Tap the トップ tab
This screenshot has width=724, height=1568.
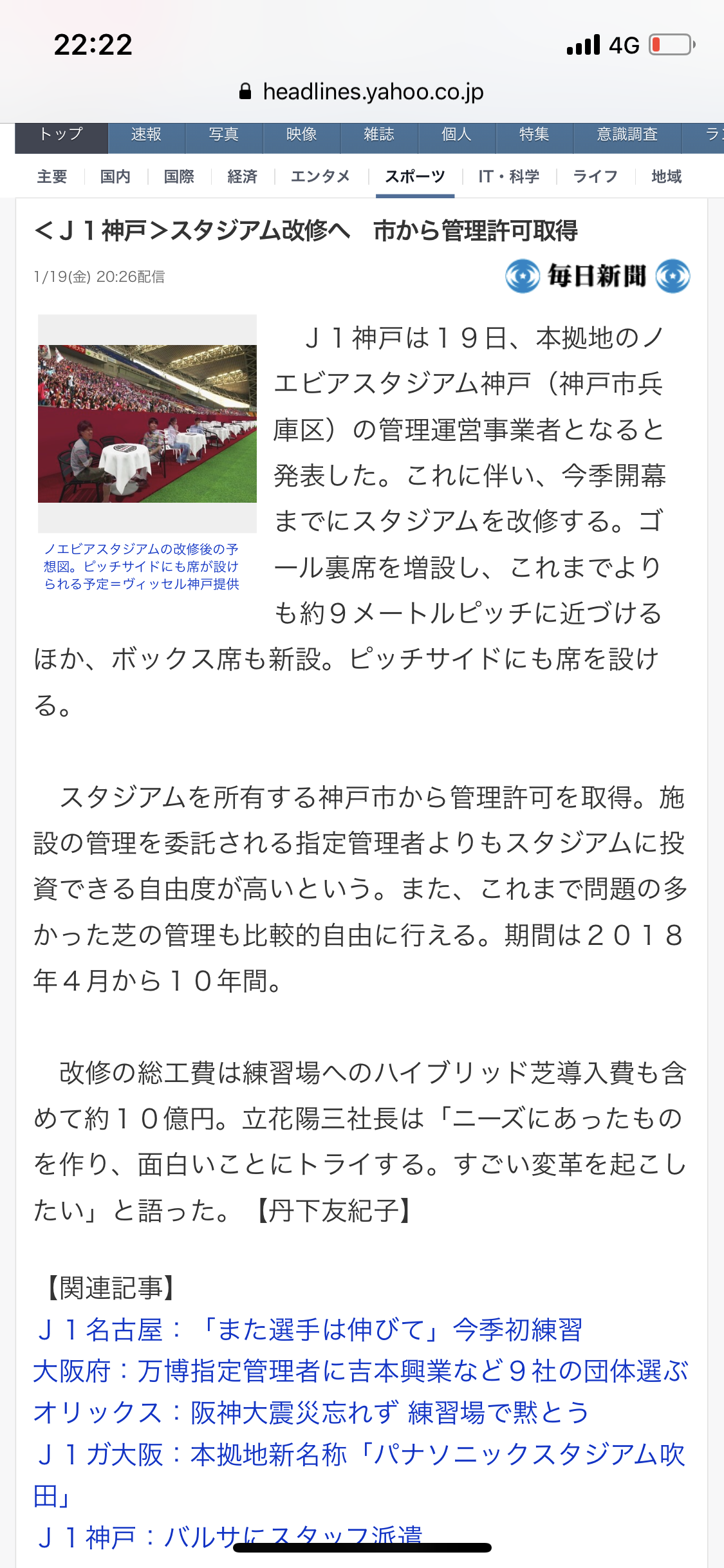(x=61, y=135)
